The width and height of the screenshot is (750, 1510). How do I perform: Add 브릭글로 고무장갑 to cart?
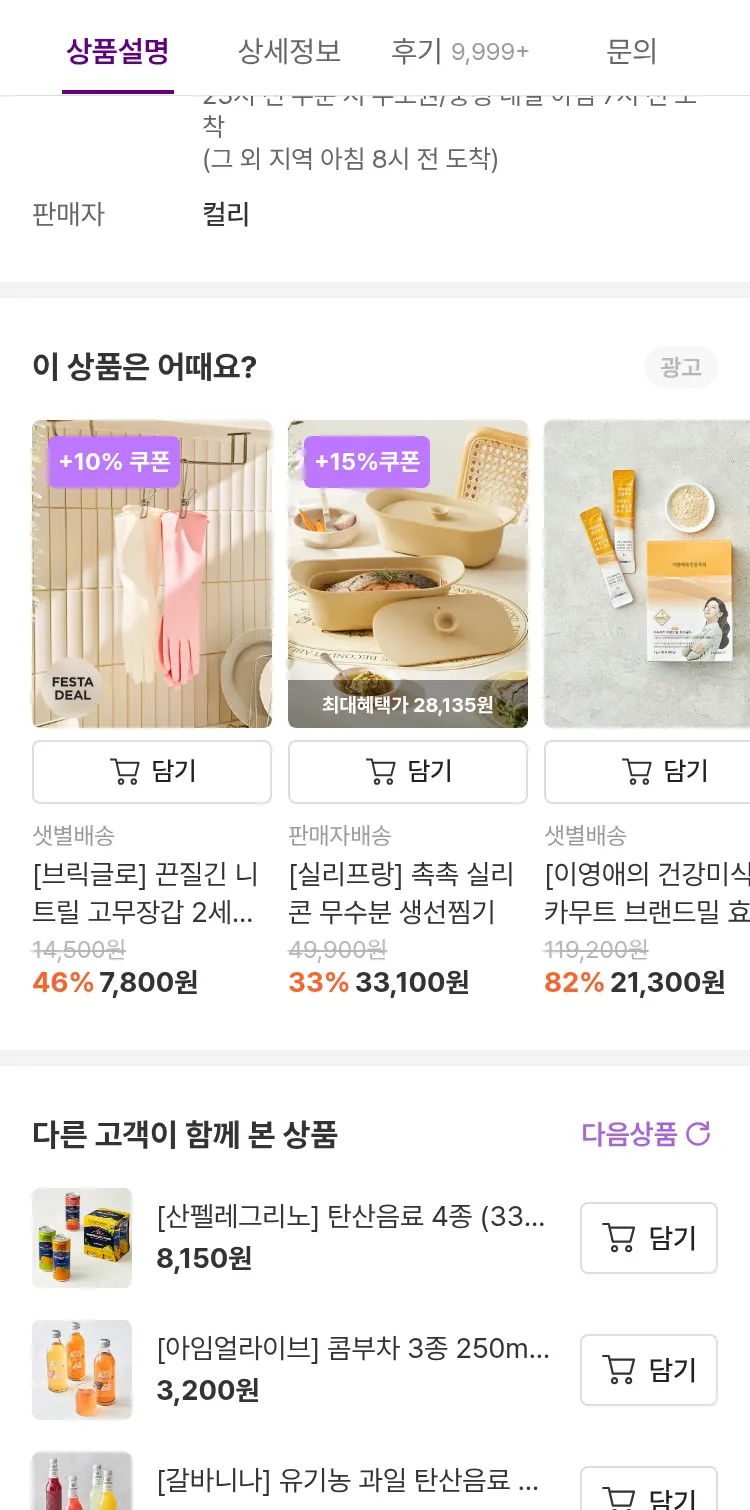coord(152,771)
